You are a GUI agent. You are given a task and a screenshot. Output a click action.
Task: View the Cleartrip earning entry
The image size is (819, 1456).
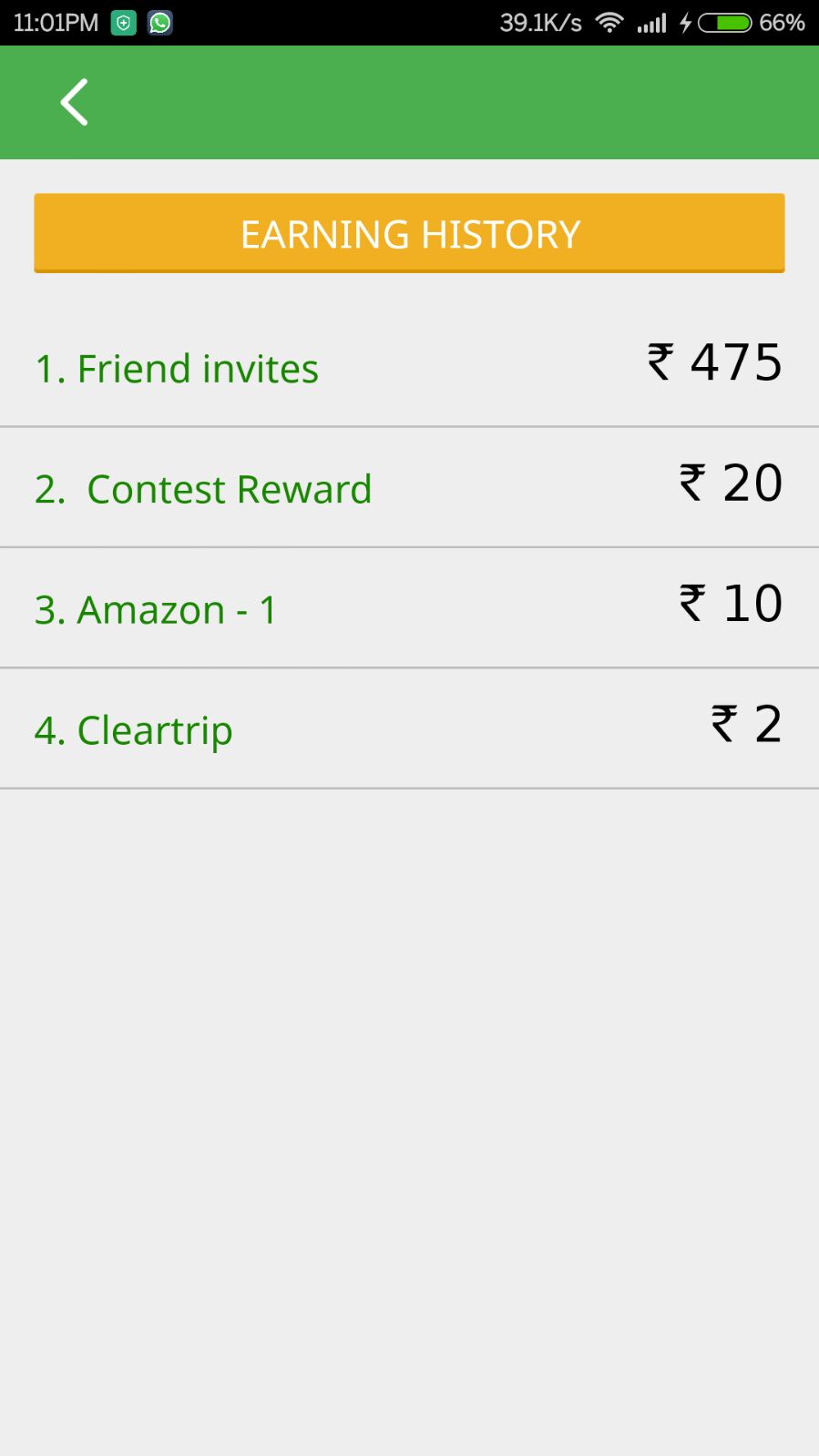point(409,728)
